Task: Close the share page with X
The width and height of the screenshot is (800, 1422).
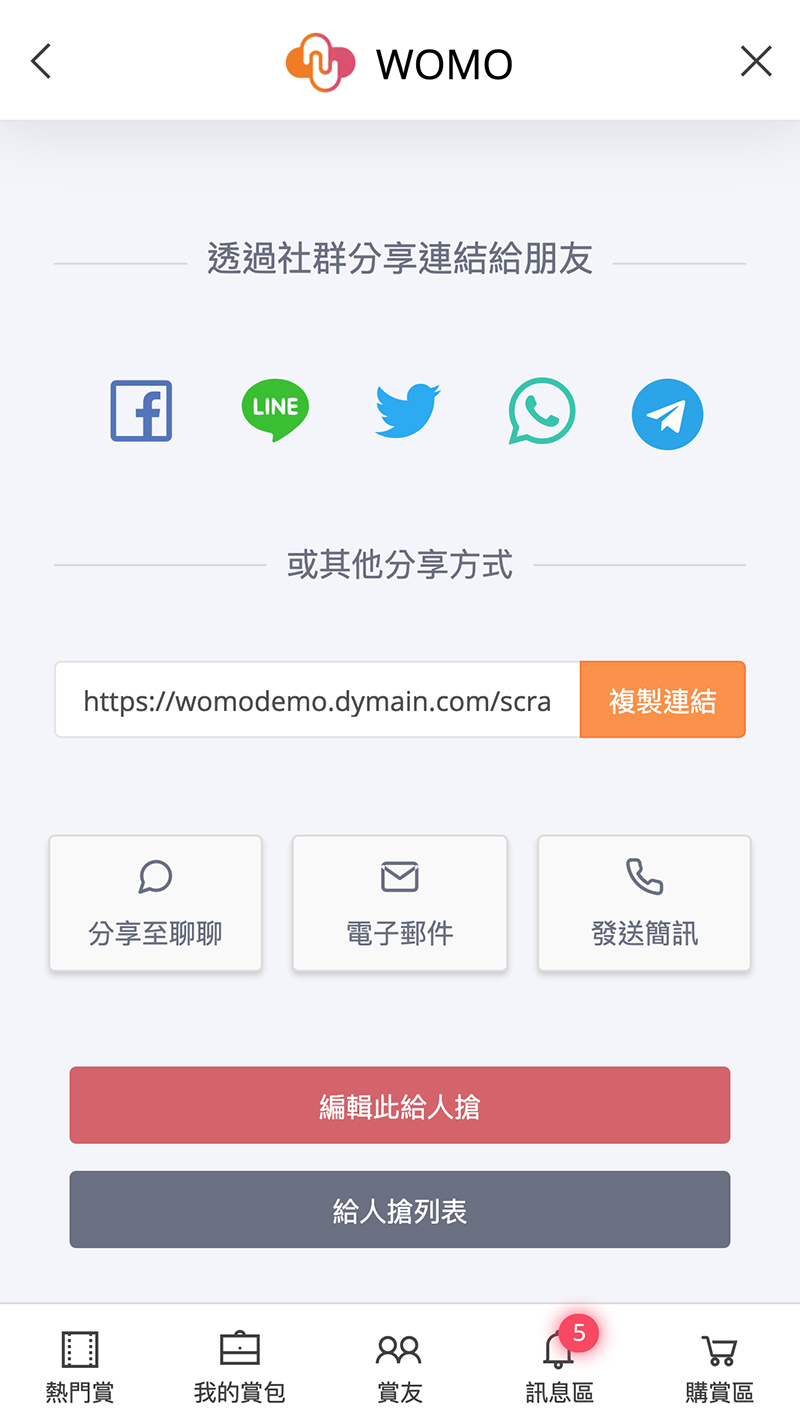Action: coord(756,62)
